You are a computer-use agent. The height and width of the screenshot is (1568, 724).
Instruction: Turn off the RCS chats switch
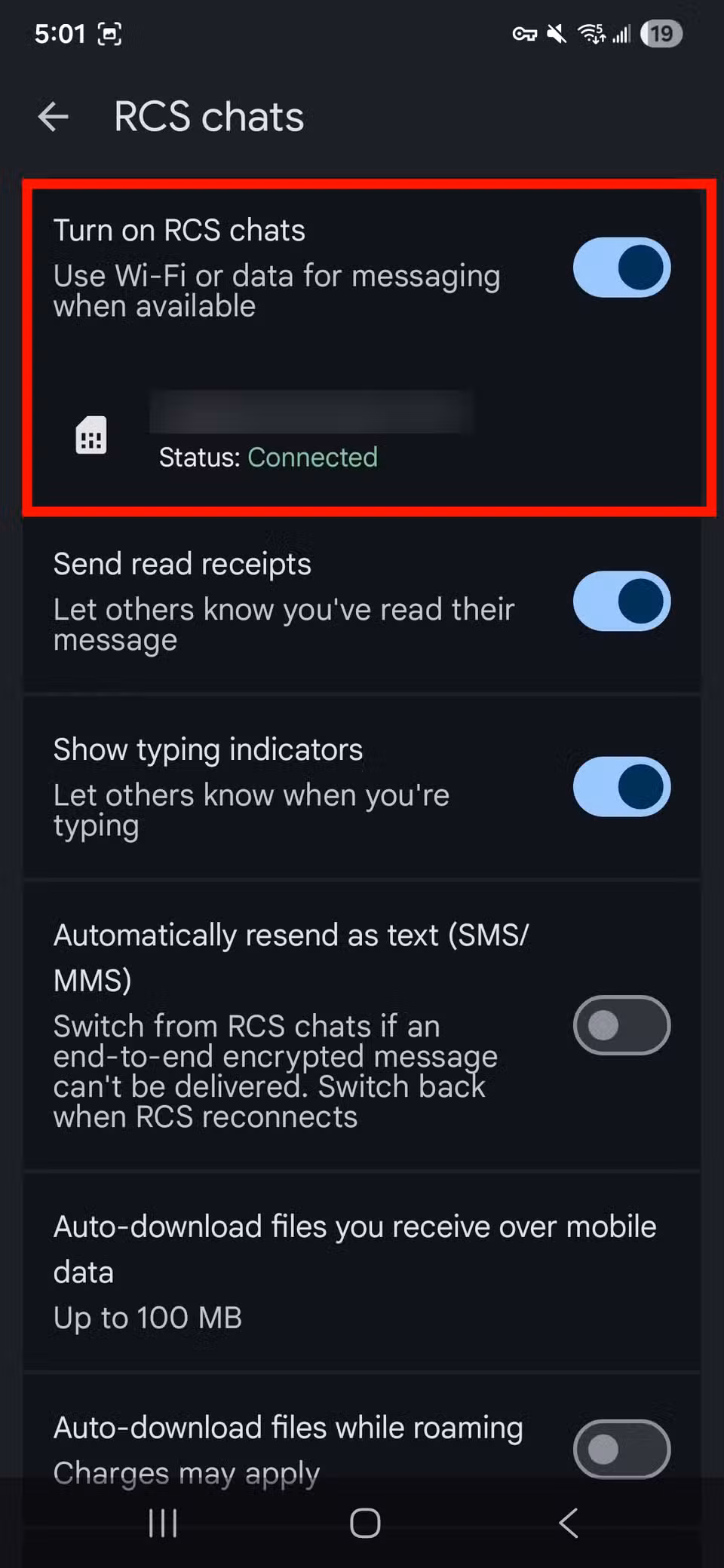(x=621, y=268)
